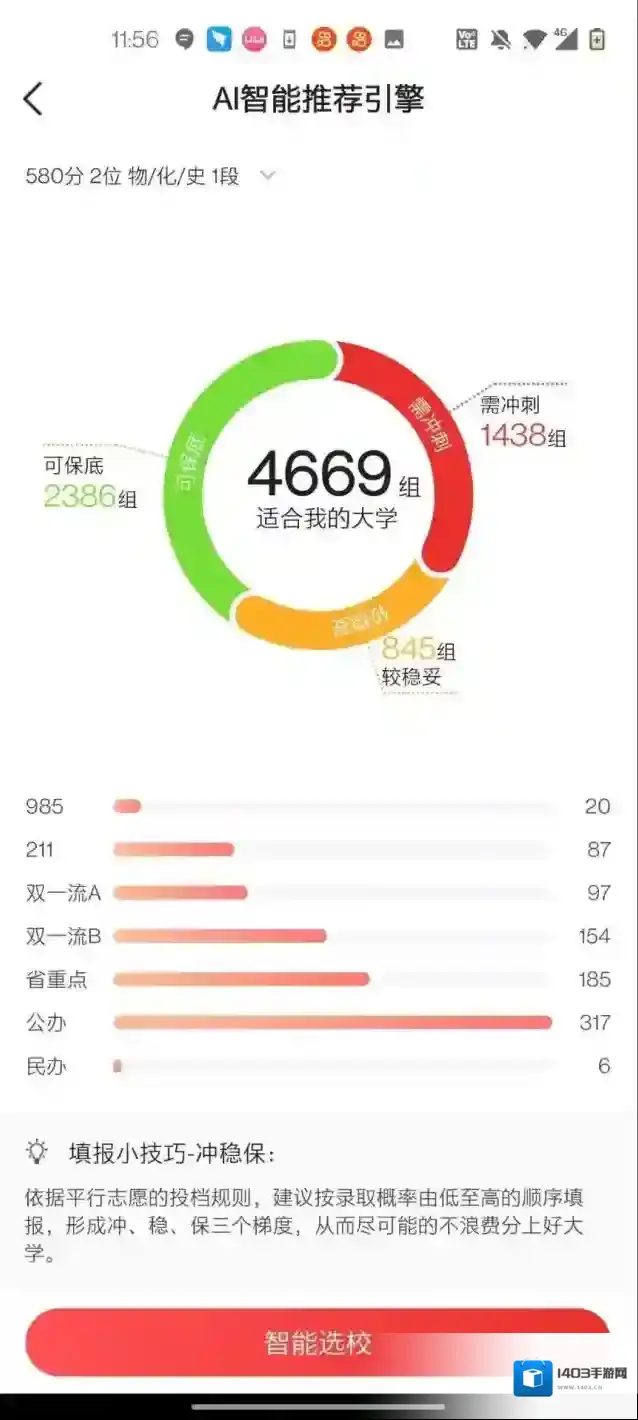Expand the 580分 物/化/史 score dropdown
The image size is (638, 1420).
tap(150, 176)
